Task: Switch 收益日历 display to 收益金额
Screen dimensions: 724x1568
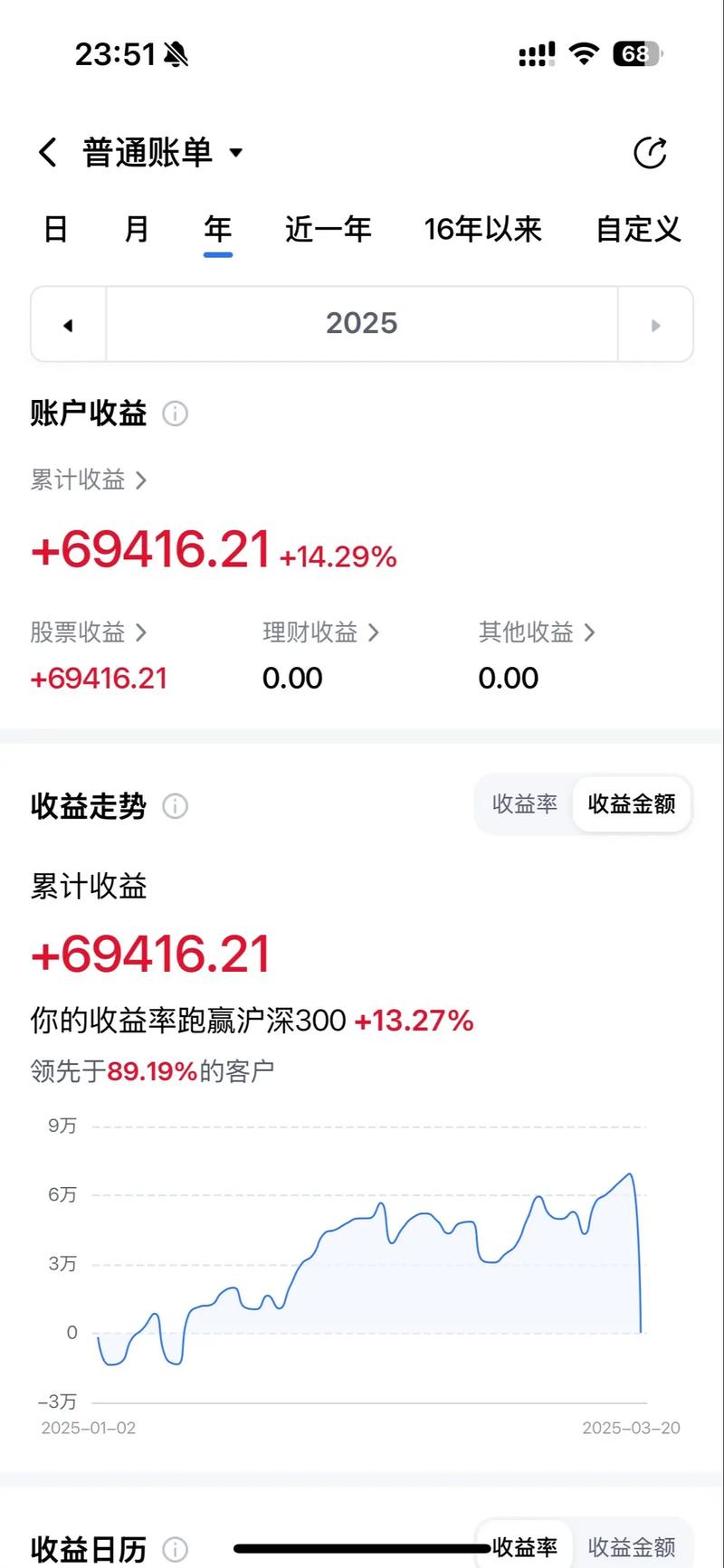Action: tap(632, 1547)
